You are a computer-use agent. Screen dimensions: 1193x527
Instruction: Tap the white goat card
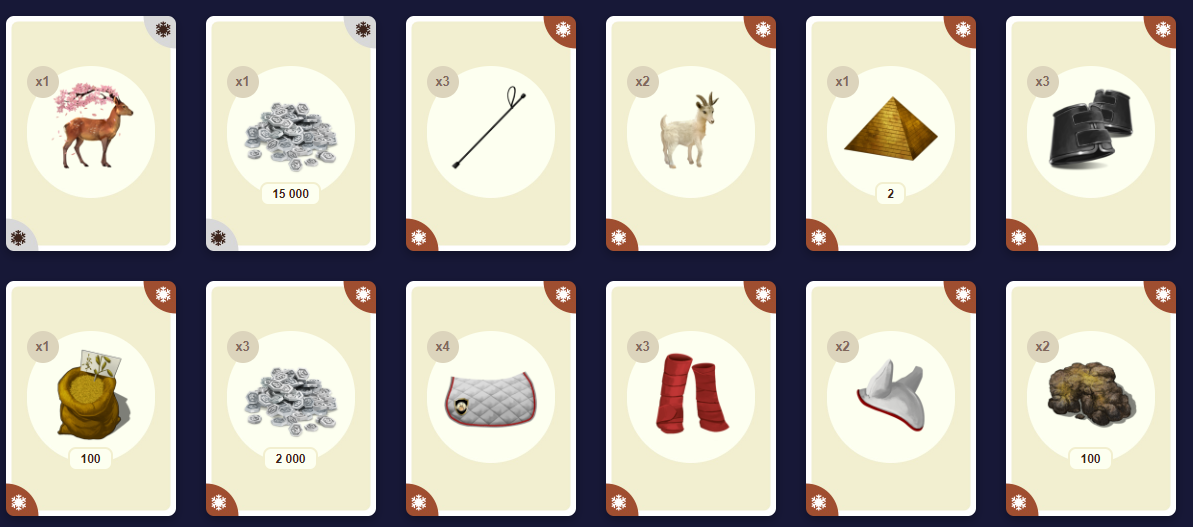[691, 133]
